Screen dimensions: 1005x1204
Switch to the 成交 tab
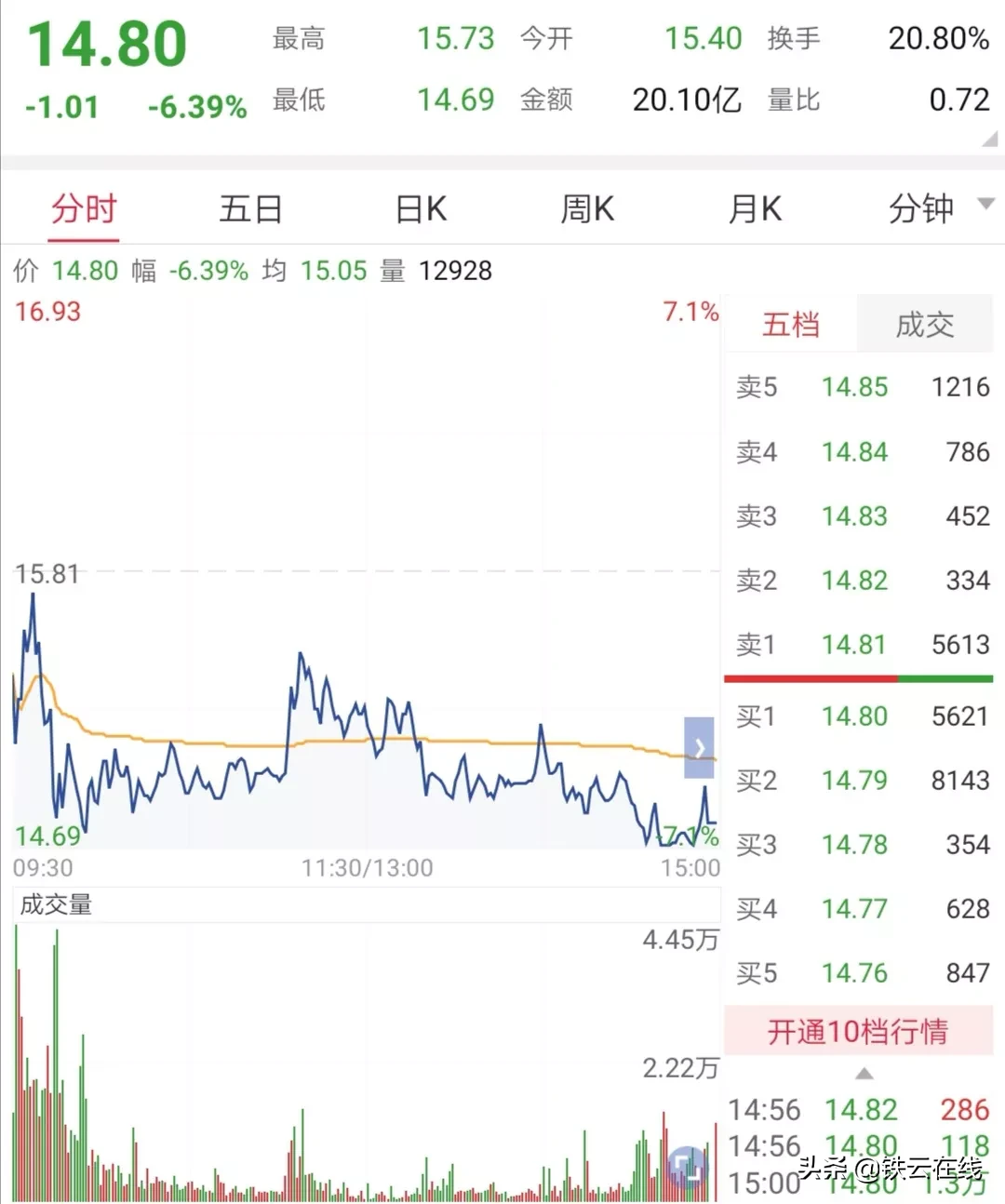point(925,324)
